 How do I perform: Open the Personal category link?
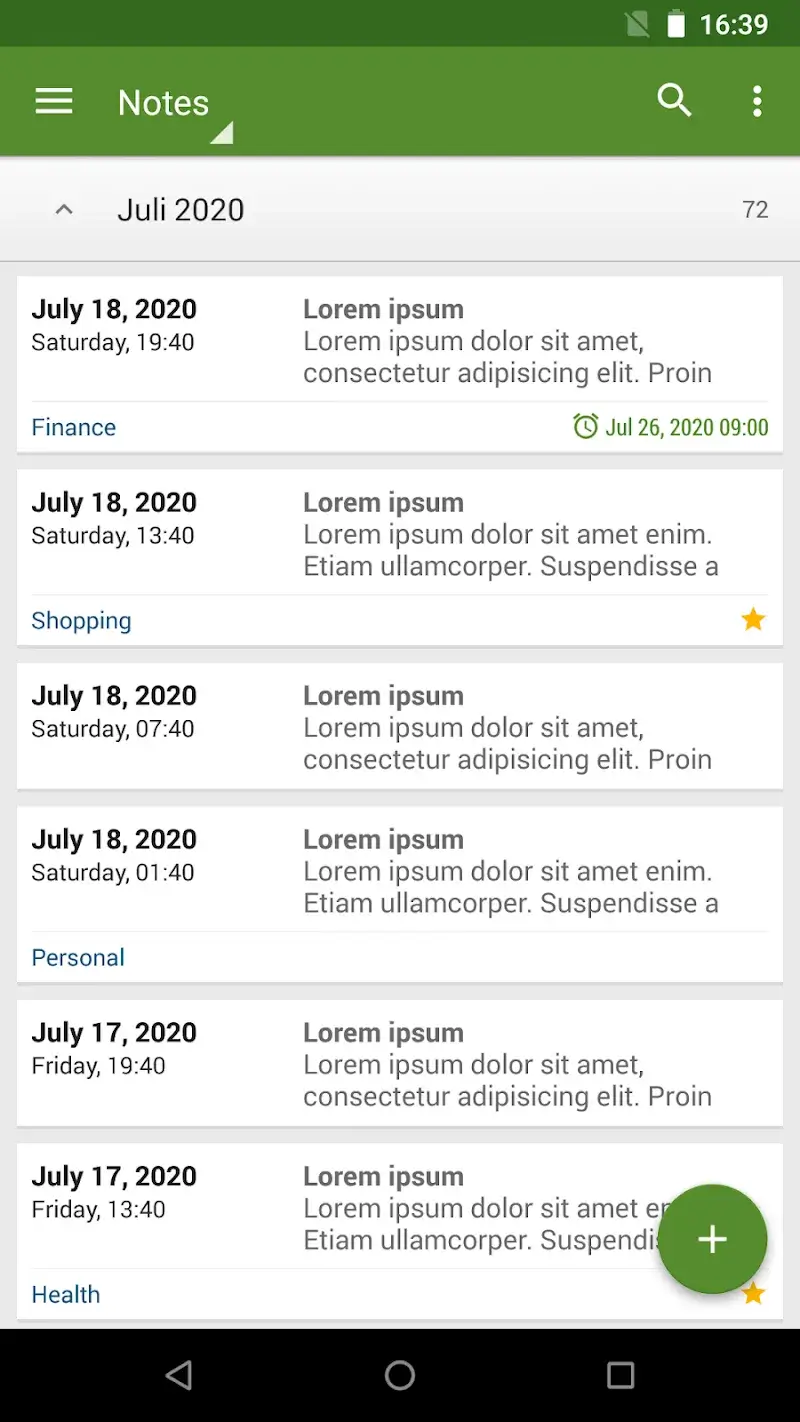pos(77,957)
